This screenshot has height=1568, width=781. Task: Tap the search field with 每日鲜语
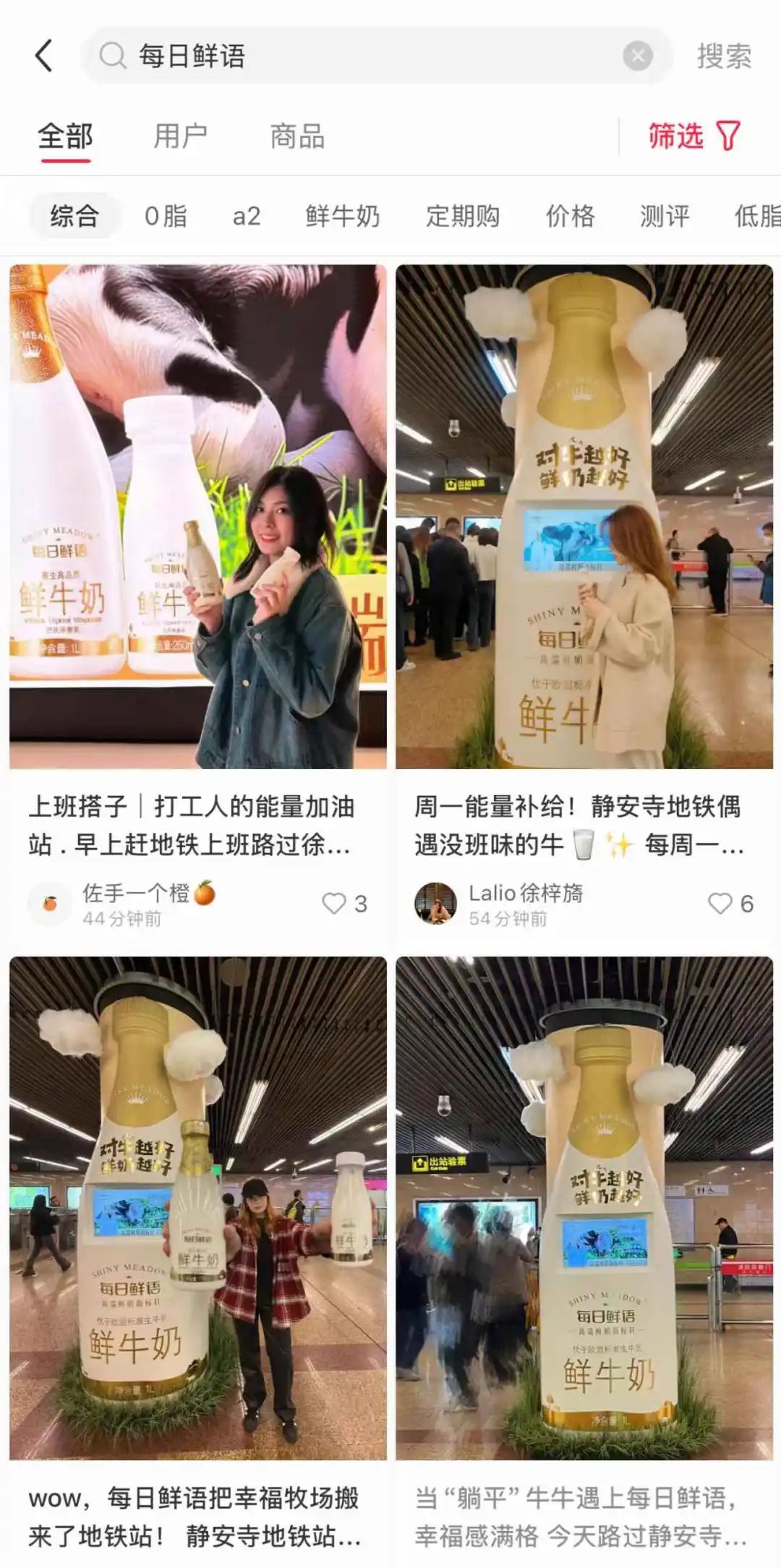tap(362, 56)
